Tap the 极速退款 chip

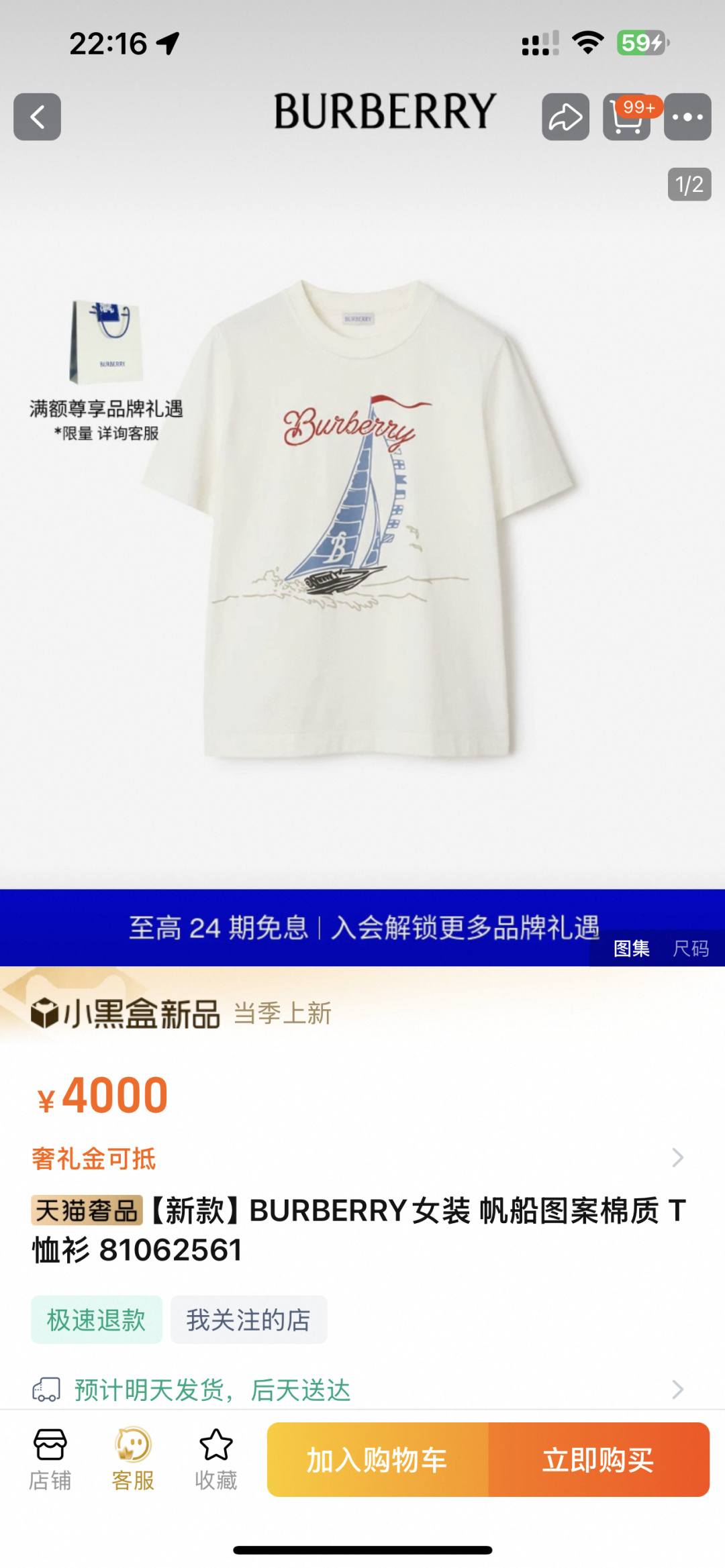point(97,1320)
